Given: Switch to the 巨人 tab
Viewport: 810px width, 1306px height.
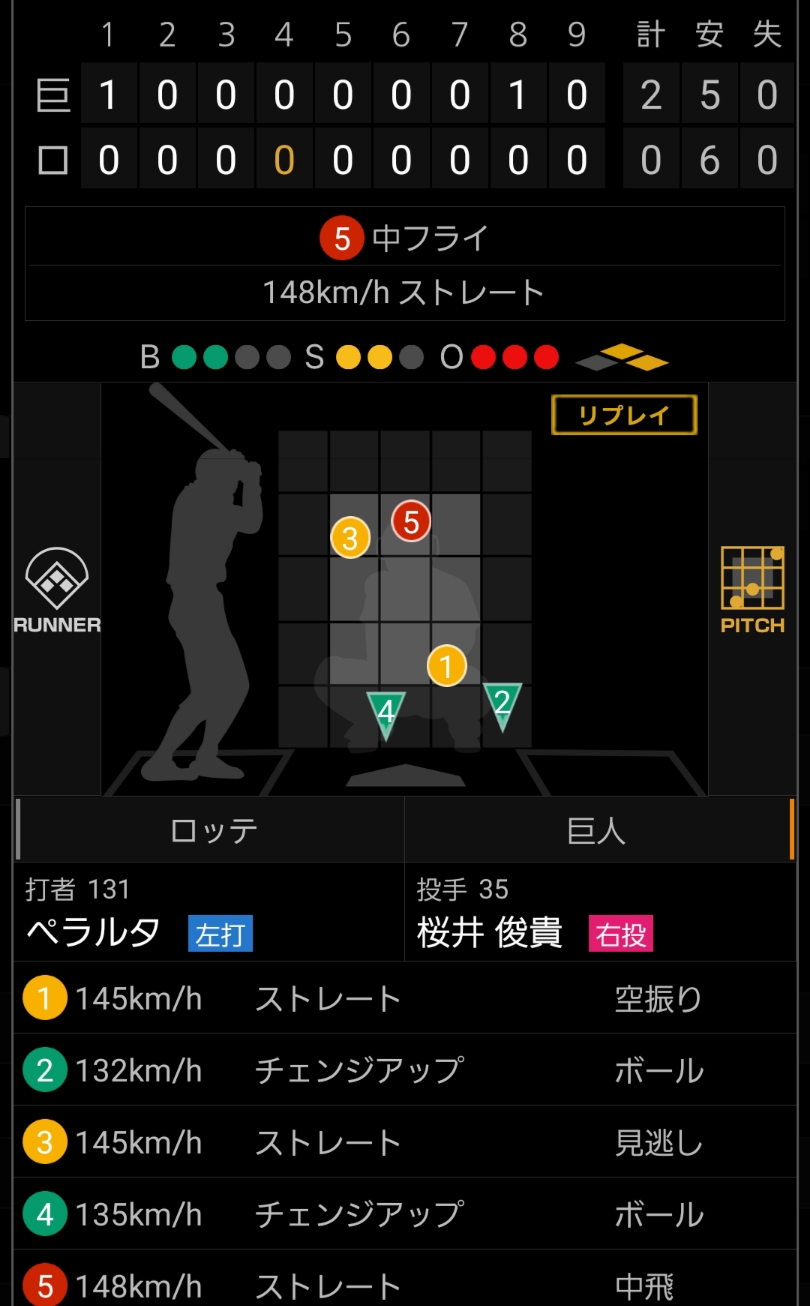Looking at the screenshot, I should pos(598,831).
